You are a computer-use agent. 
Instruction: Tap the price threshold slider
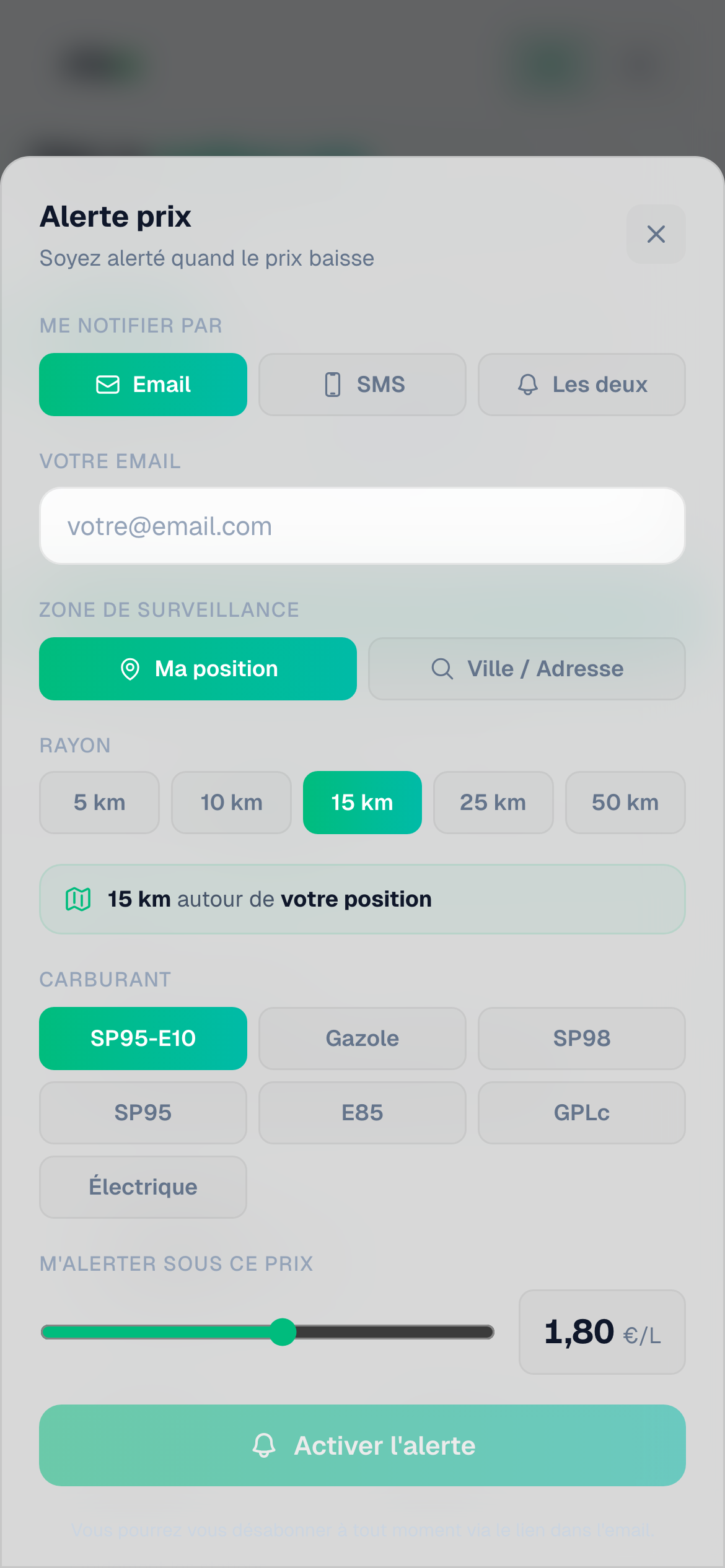pyautogui.click(x=283, y=1332)
